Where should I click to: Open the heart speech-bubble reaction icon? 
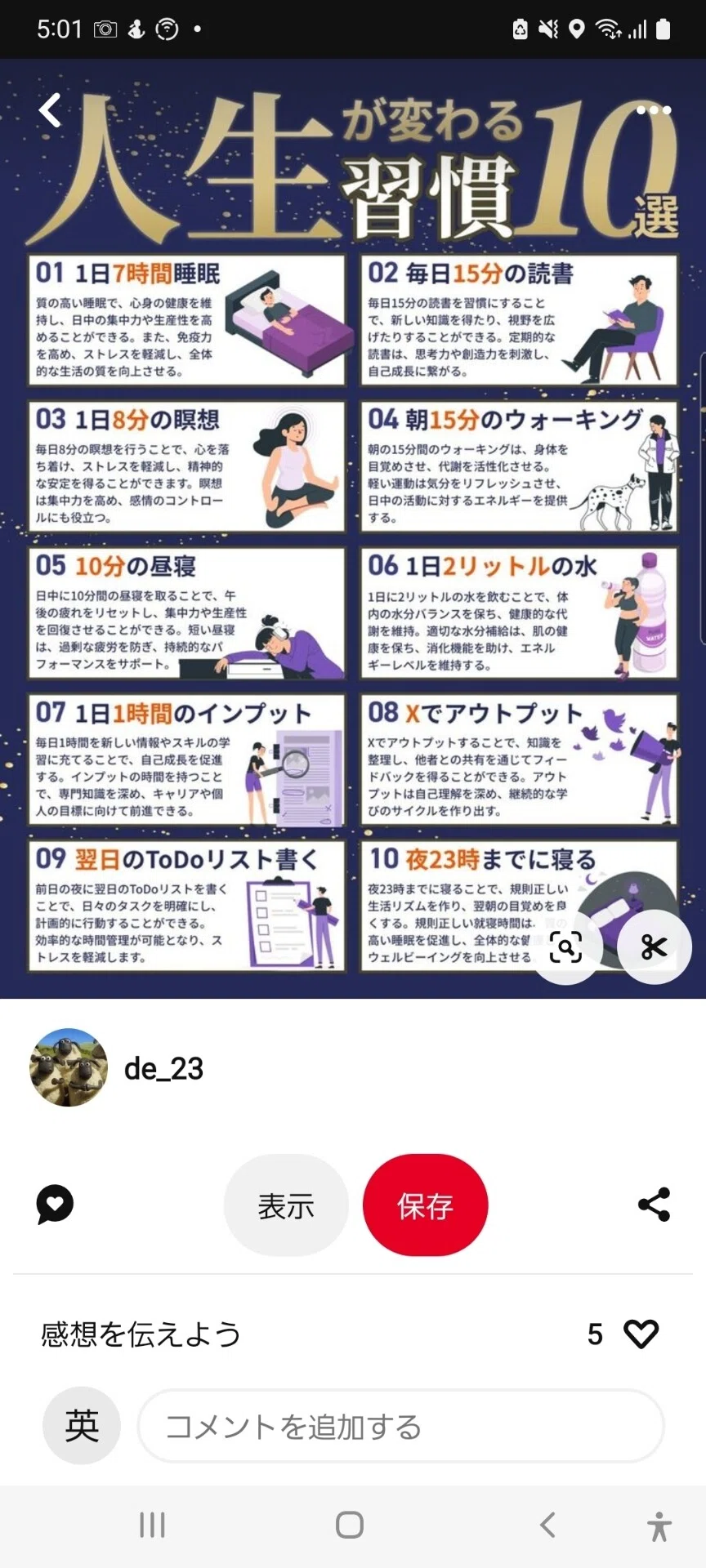tap(55, 1205)
